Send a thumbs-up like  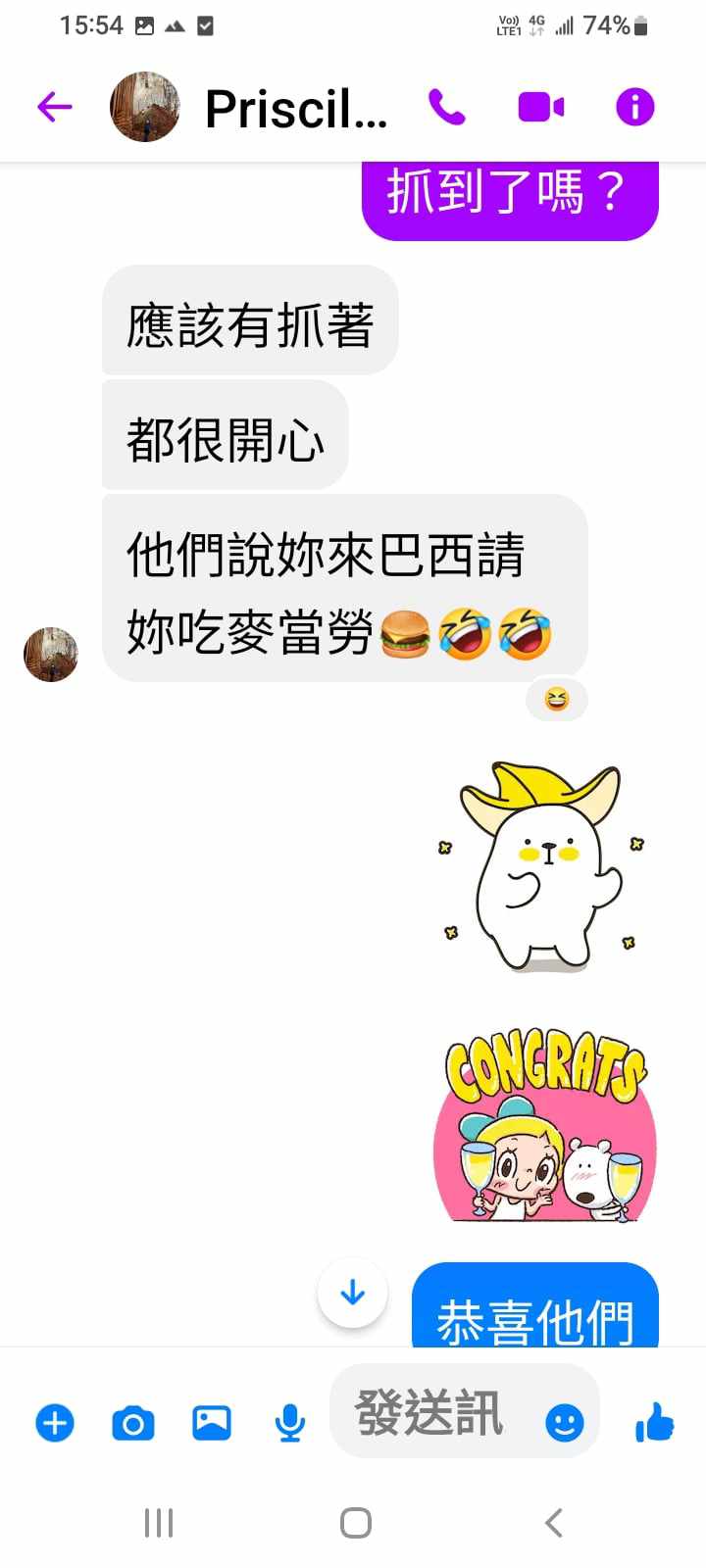654,1423
